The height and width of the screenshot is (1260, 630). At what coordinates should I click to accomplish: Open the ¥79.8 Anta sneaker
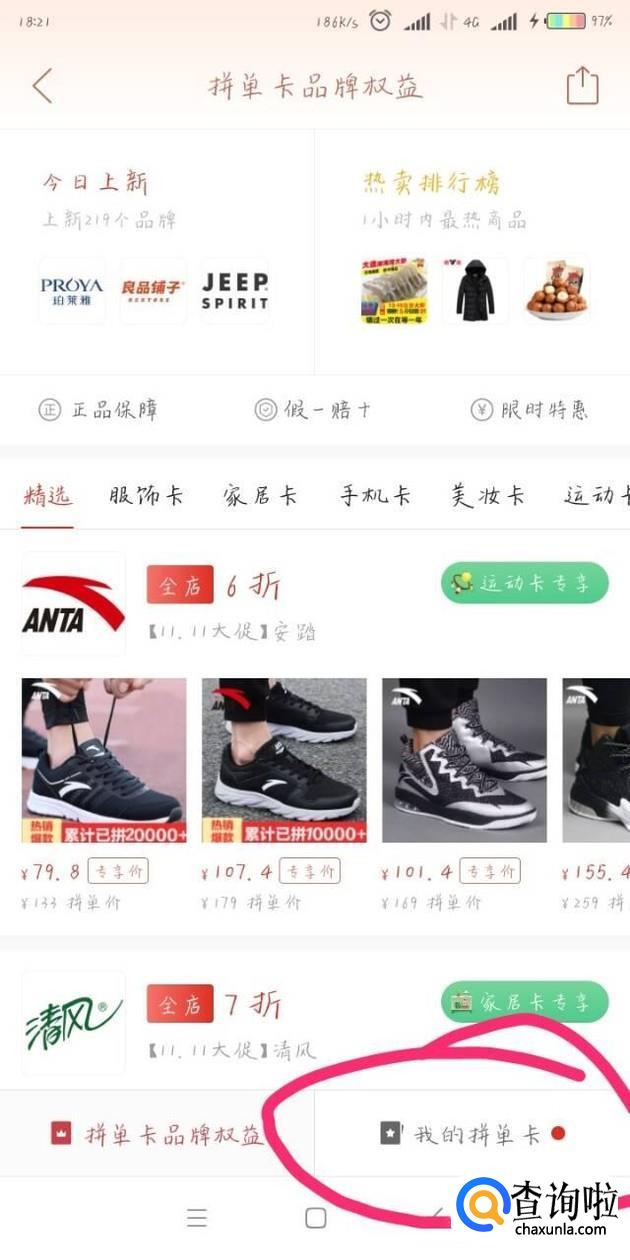[104, 760]
